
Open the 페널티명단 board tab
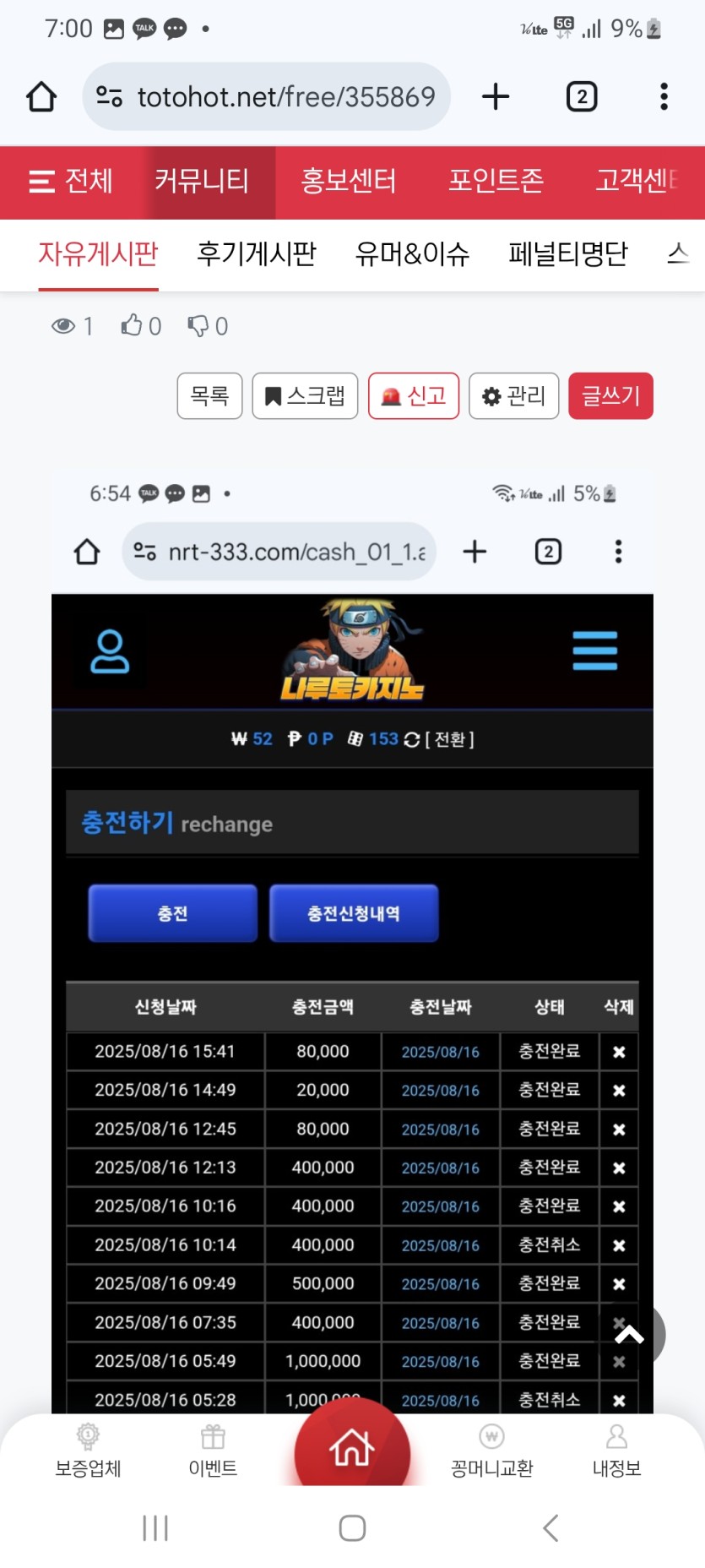pos(567,253)
